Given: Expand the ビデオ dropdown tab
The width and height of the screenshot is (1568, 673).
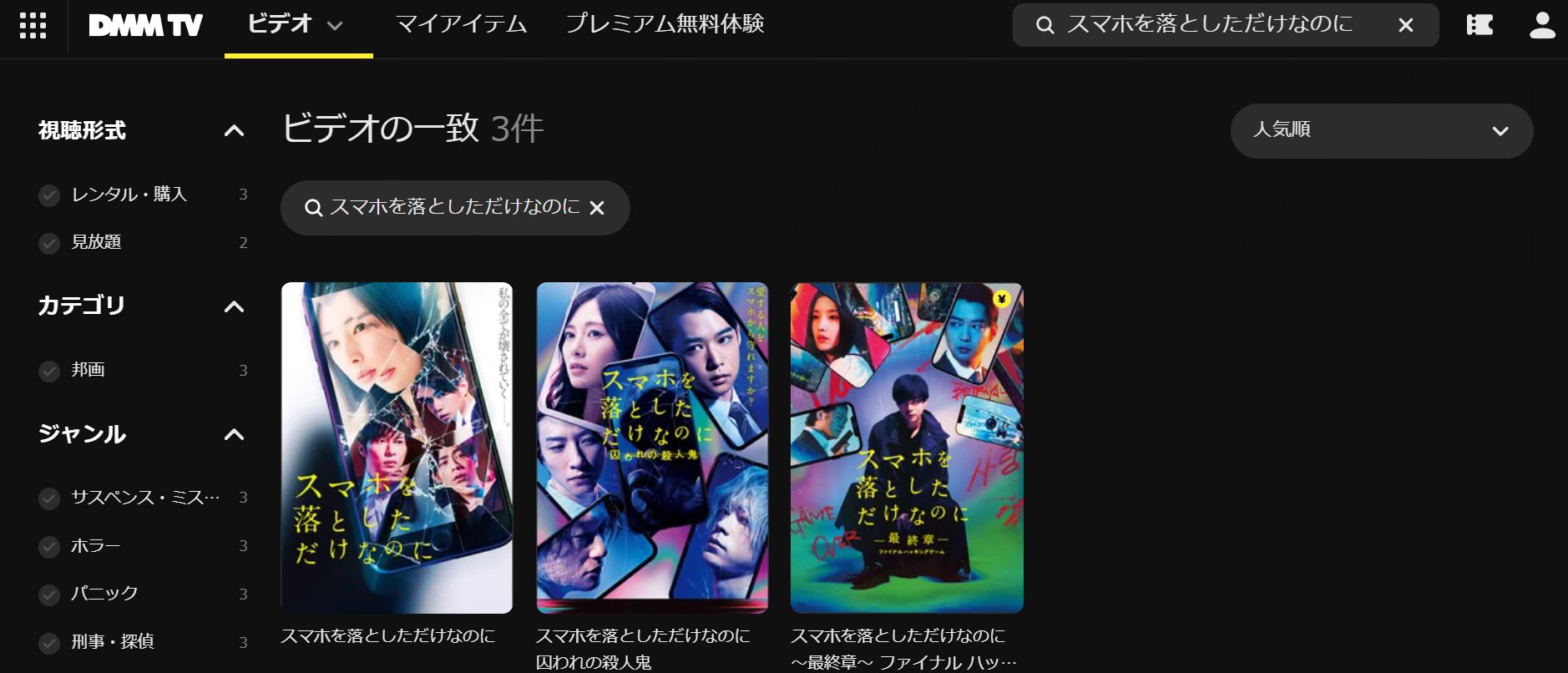Looking at the screenshot, I should 296,25.
